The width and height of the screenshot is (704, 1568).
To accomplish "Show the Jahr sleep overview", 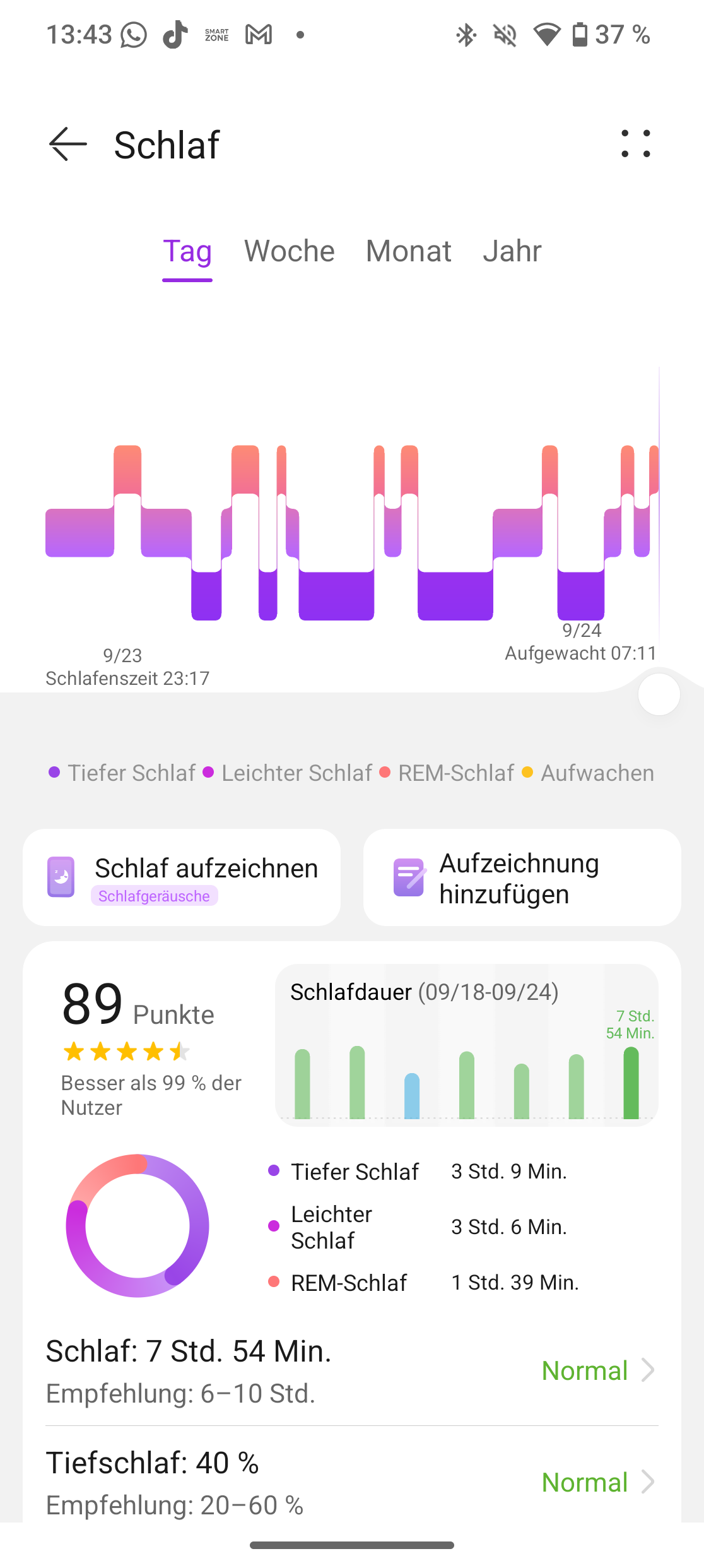I will pos(512,252).
